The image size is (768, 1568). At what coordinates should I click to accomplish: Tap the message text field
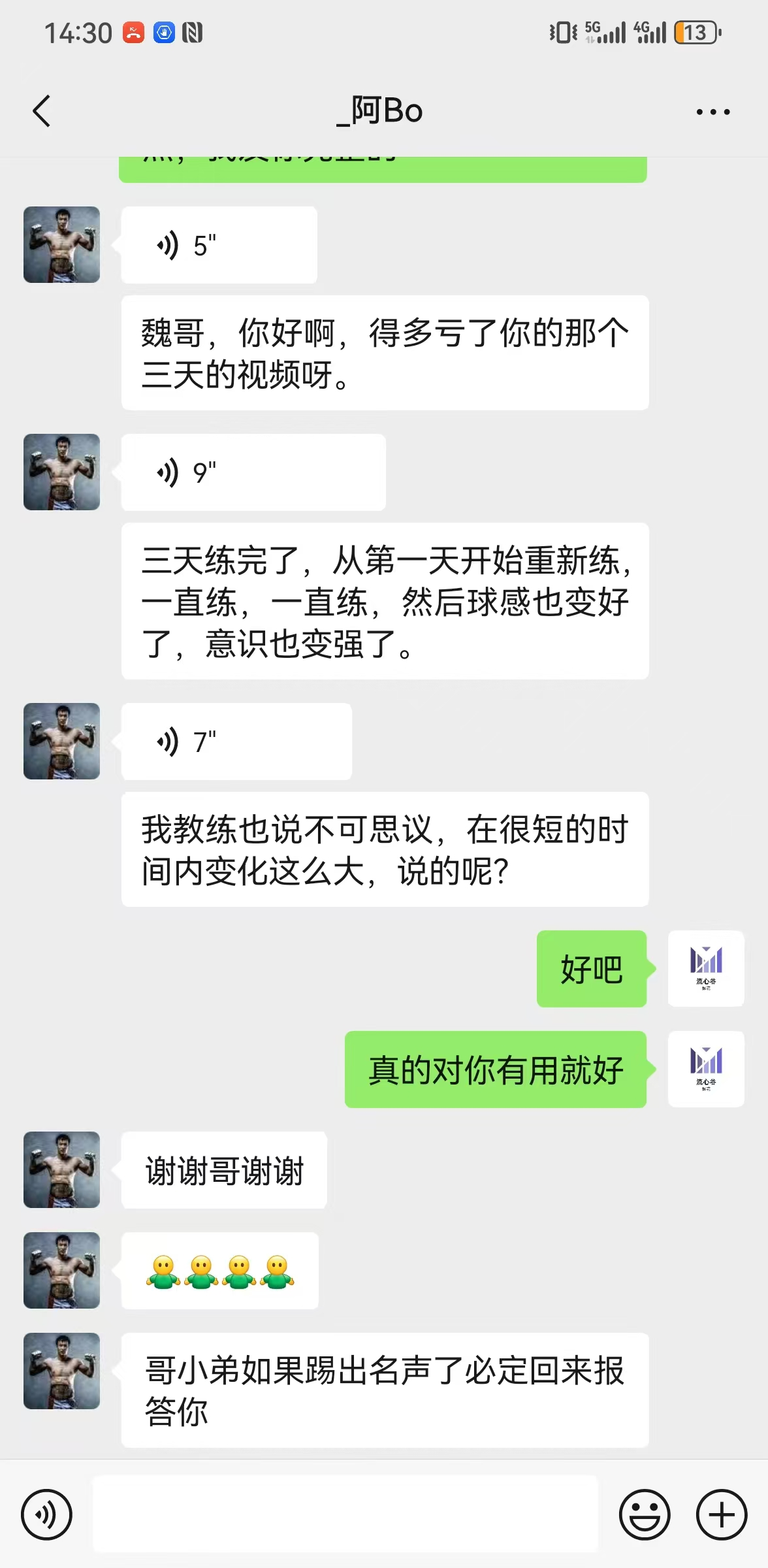click(x=345, y=1514)
